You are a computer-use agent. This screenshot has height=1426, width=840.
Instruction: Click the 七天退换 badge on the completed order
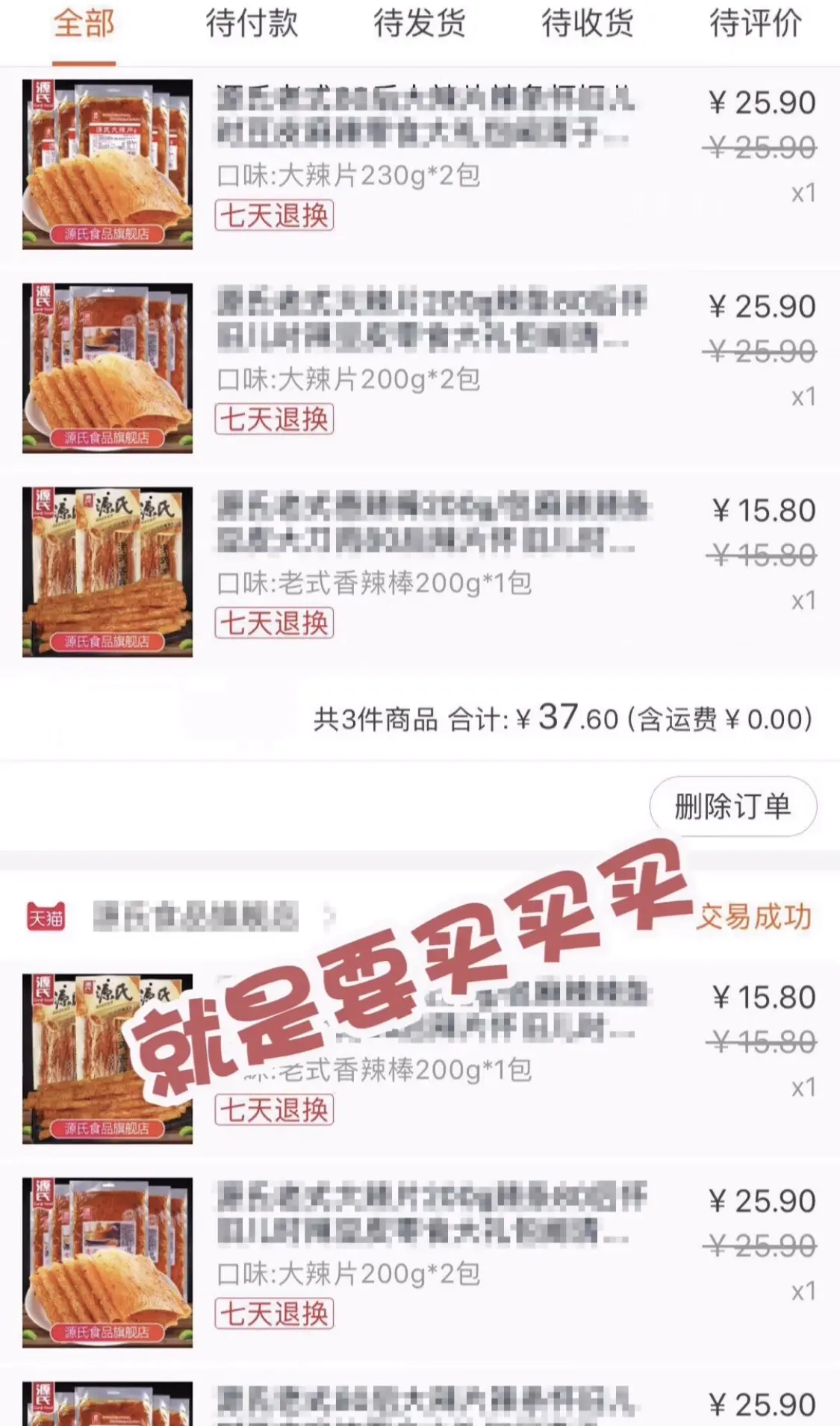(x=275, y=1111)
